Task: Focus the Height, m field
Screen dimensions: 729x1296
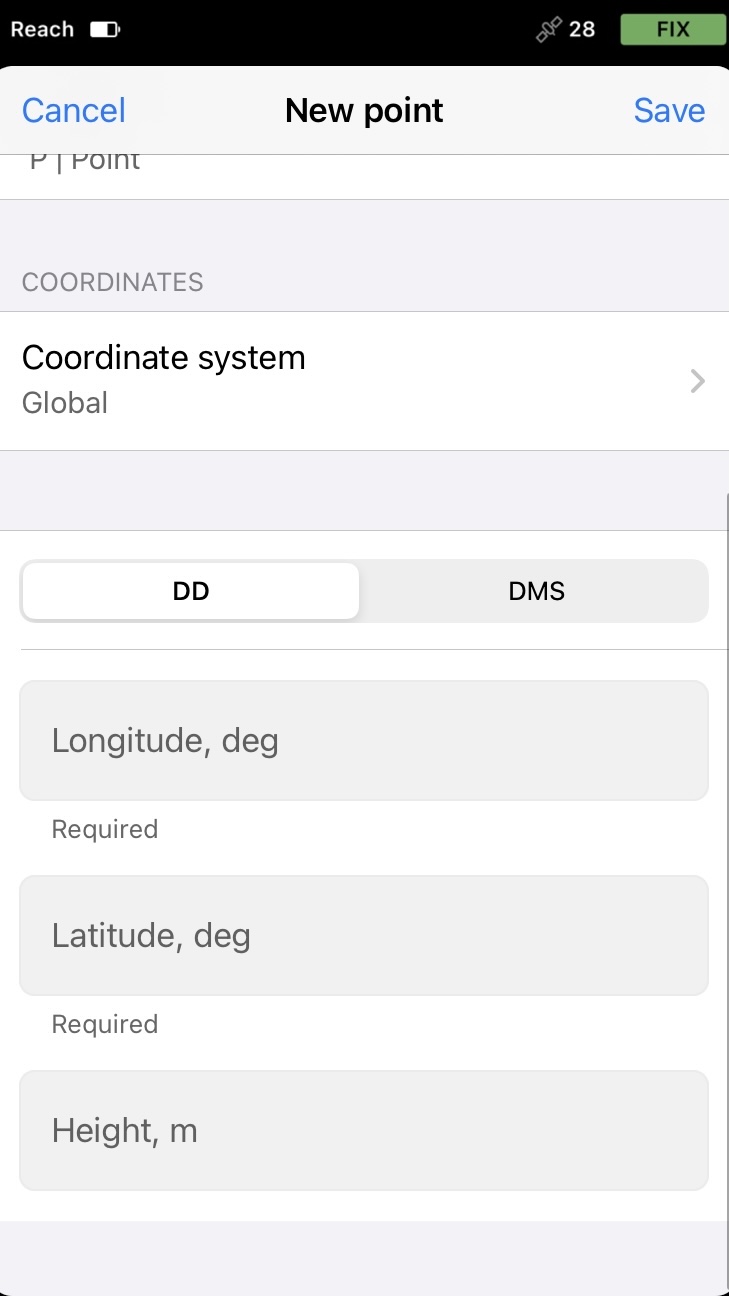Action: pos(364,1131)
